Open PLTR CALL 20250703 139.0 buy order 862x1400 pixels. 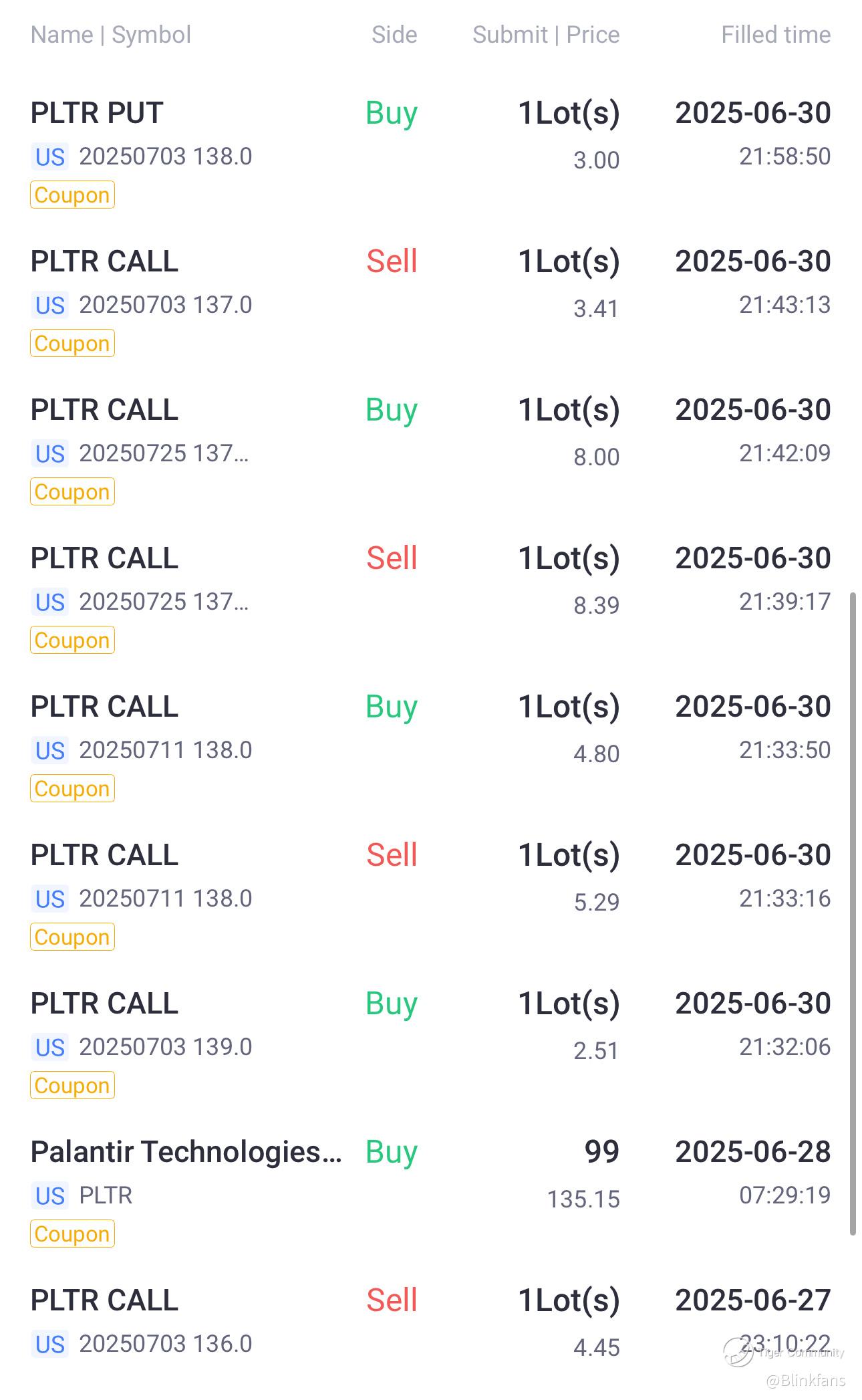point(431,1043)
